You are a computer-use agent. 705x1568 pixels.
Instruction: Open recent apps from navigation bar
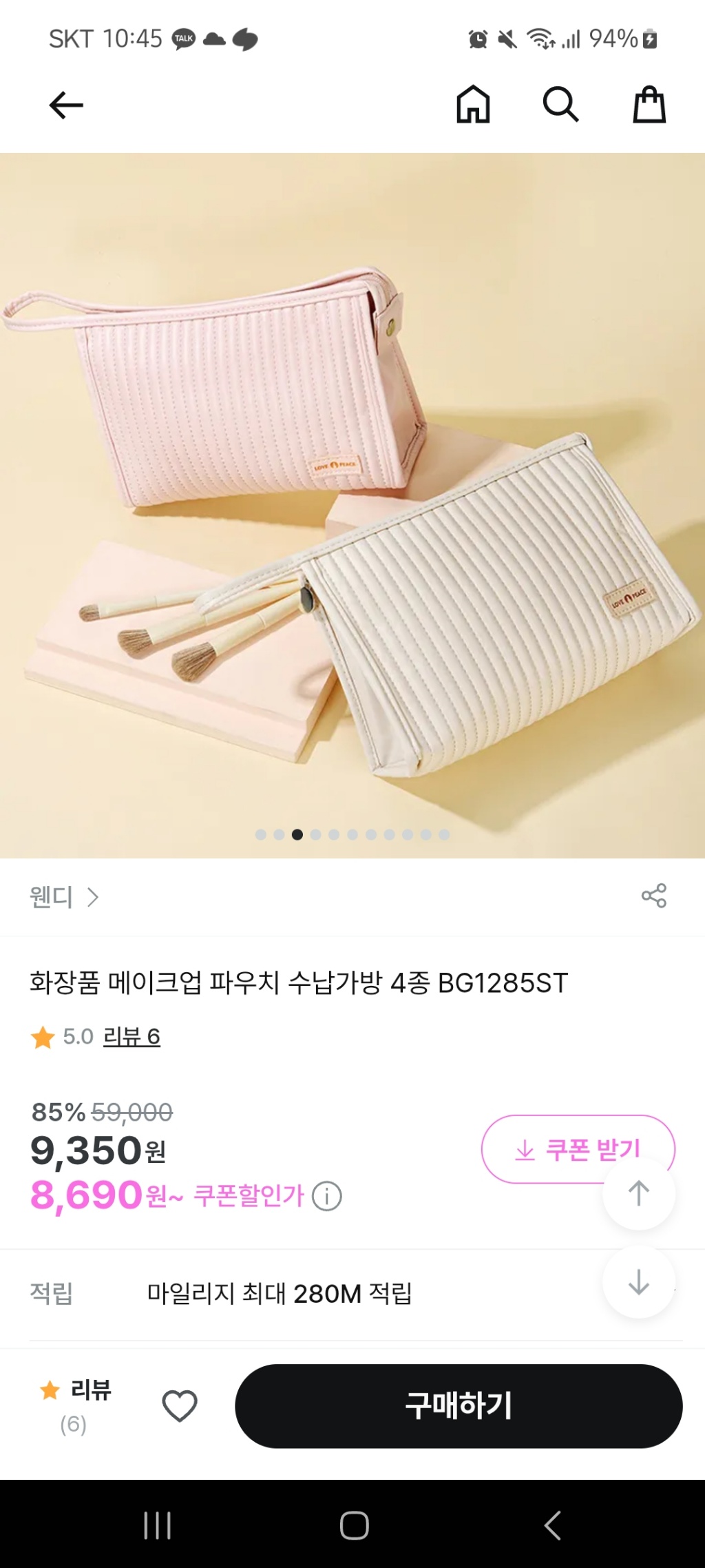(157, 1525)
